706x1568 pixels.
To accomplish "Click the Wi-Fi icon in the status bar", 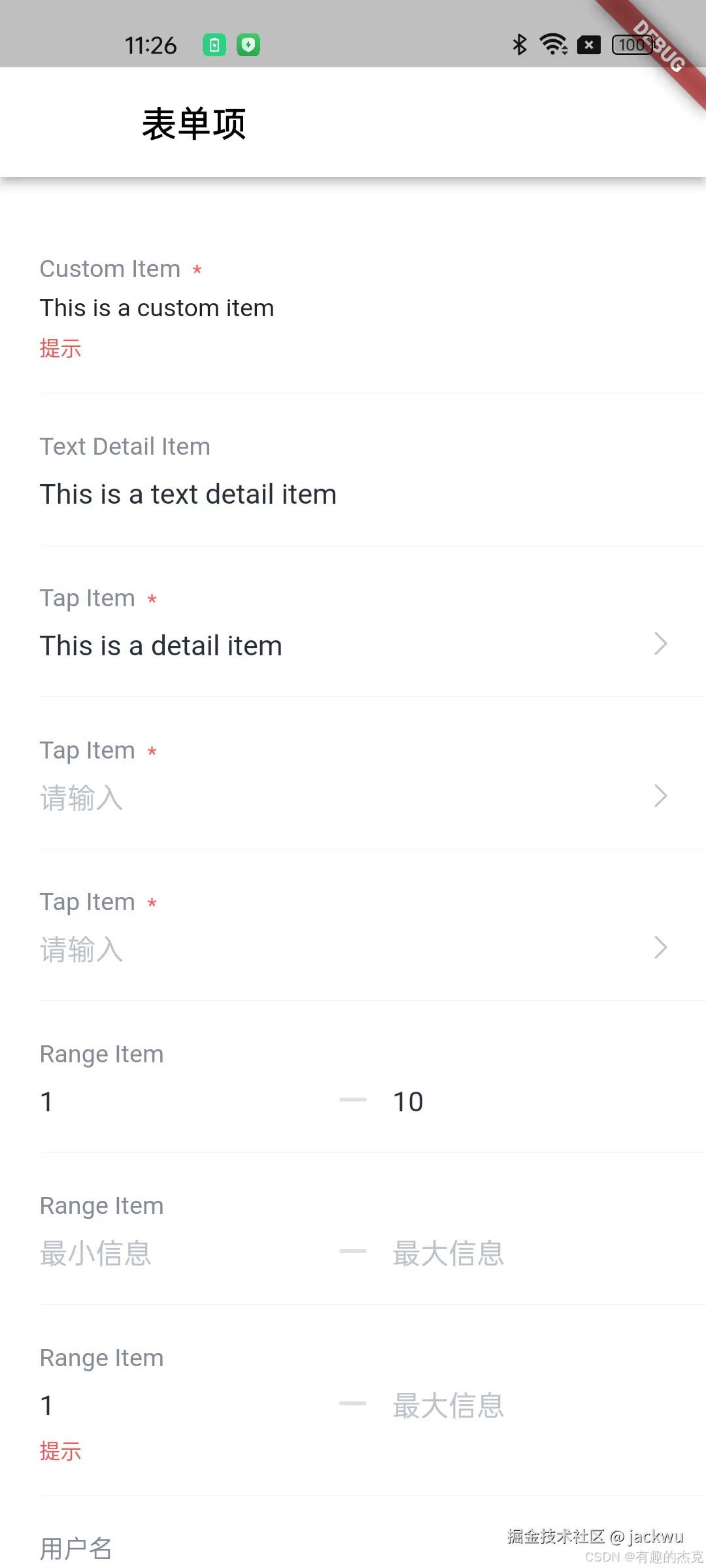I will point(553,44).
